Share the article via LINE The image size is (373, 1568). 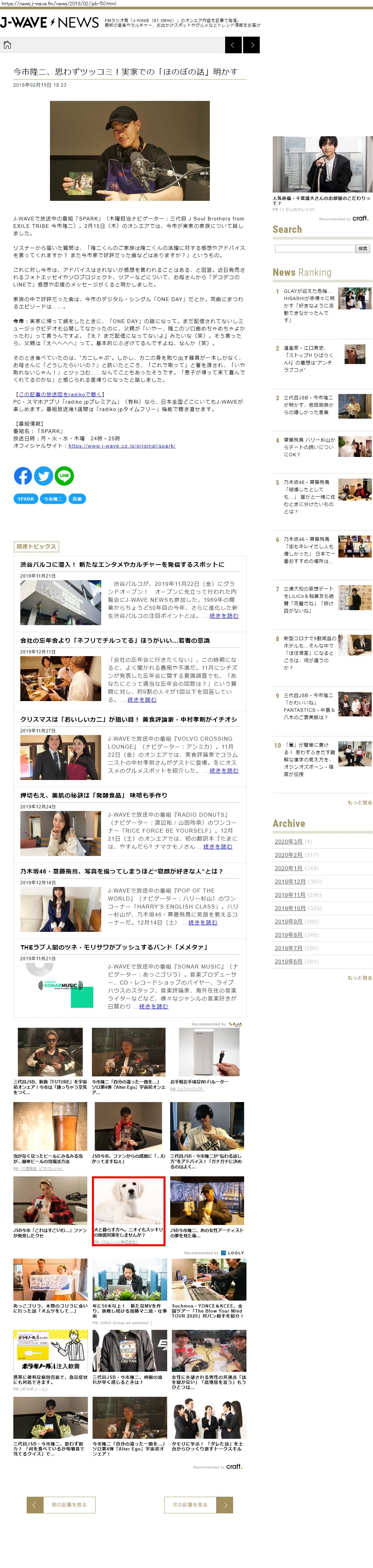point(65,476)
